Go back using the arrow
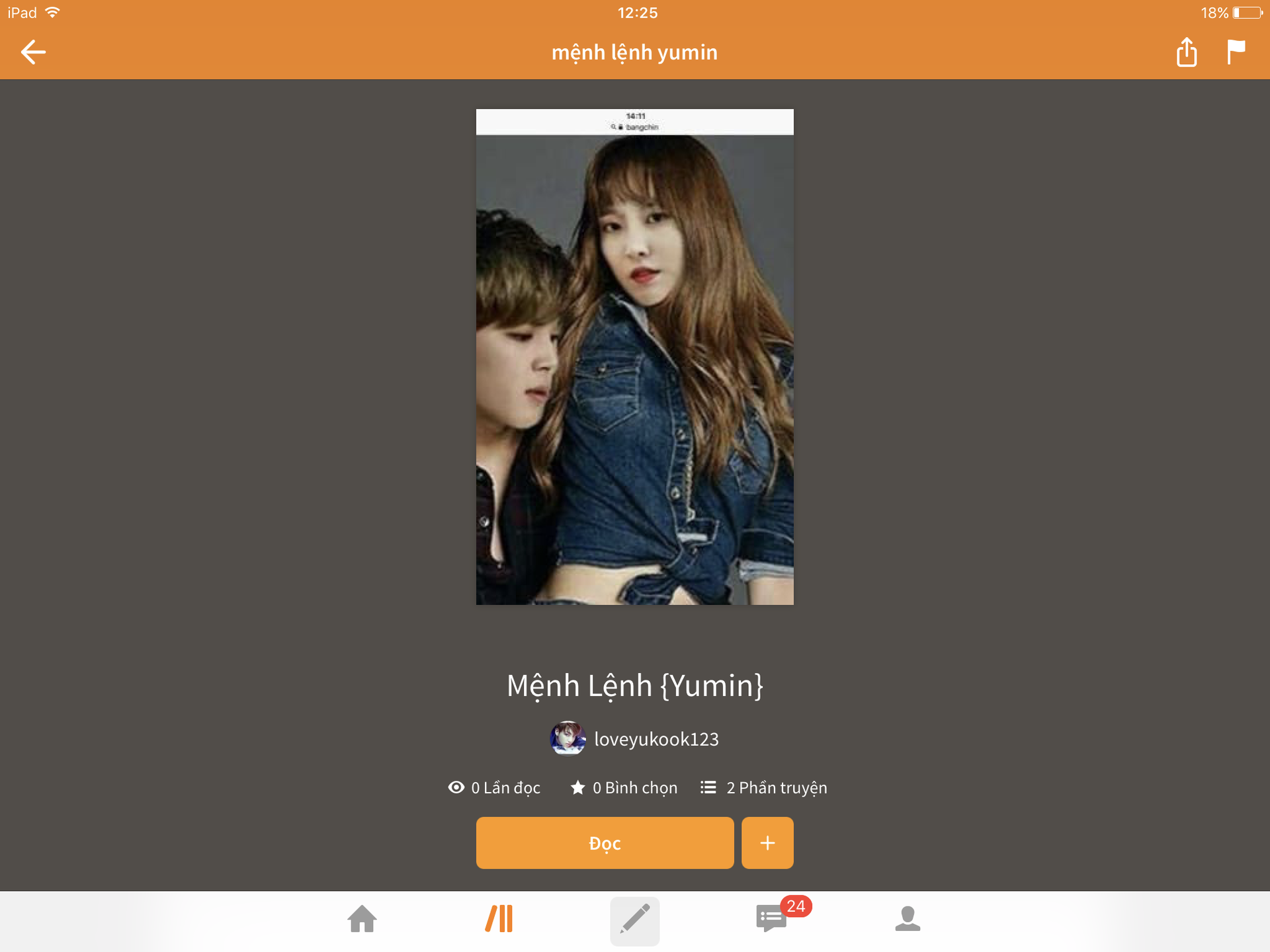The width and height of the screenshot is (1270, 952). tap(33, 52)
